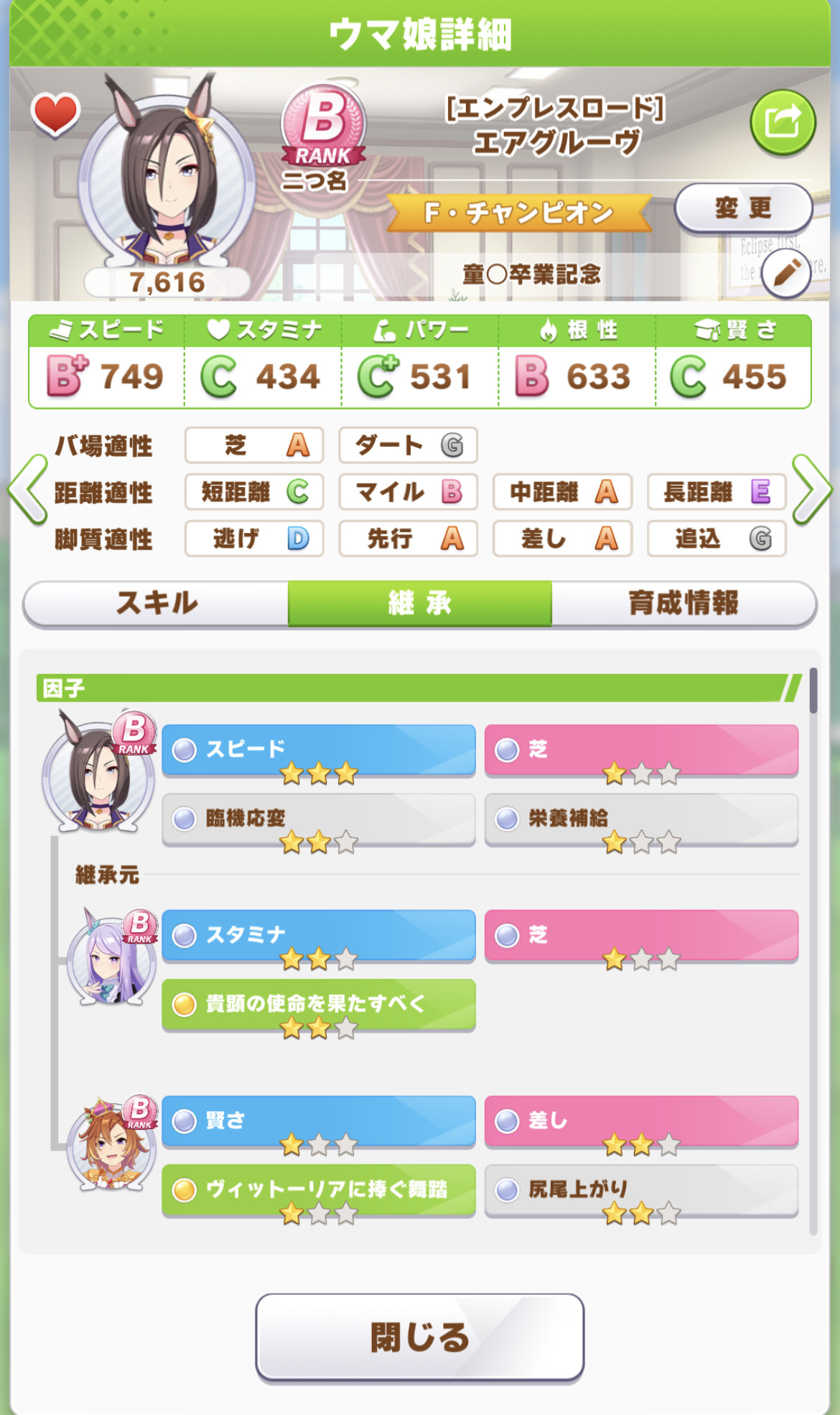This screenshot has height=1415, width=840.
Task: Tap the 変更 button
Action: click(743, 208)
